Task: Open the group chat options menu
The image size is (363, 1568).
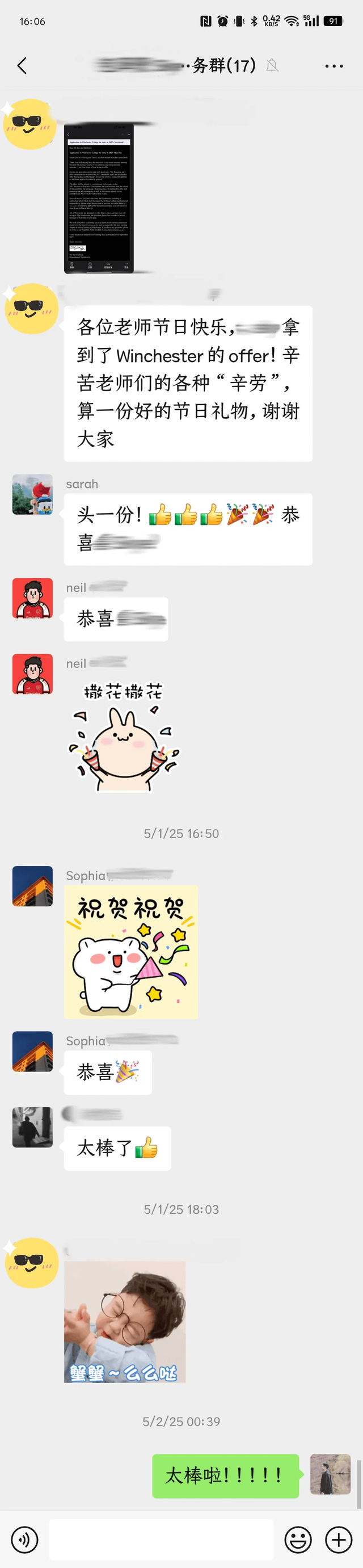Action: click(334, 66)
